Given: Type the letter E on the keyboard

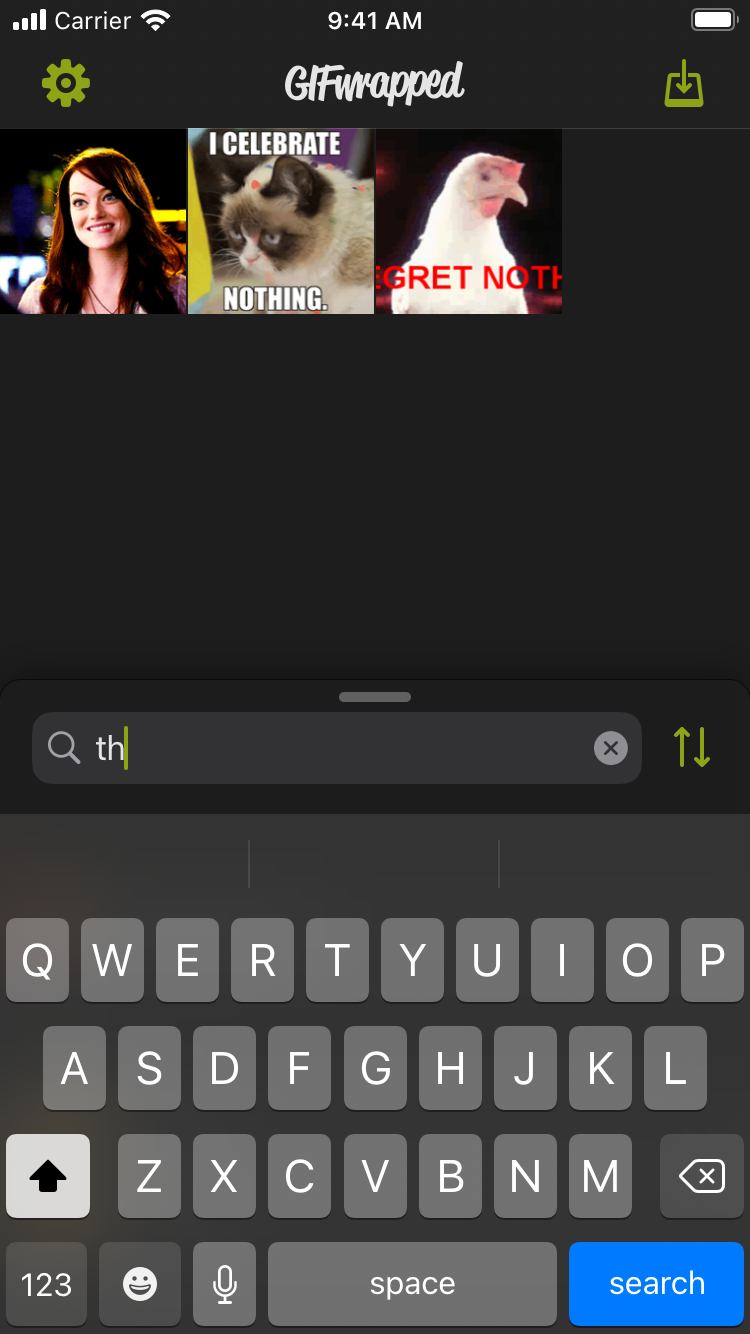Looking at the screenshot, I should (187, 961).
